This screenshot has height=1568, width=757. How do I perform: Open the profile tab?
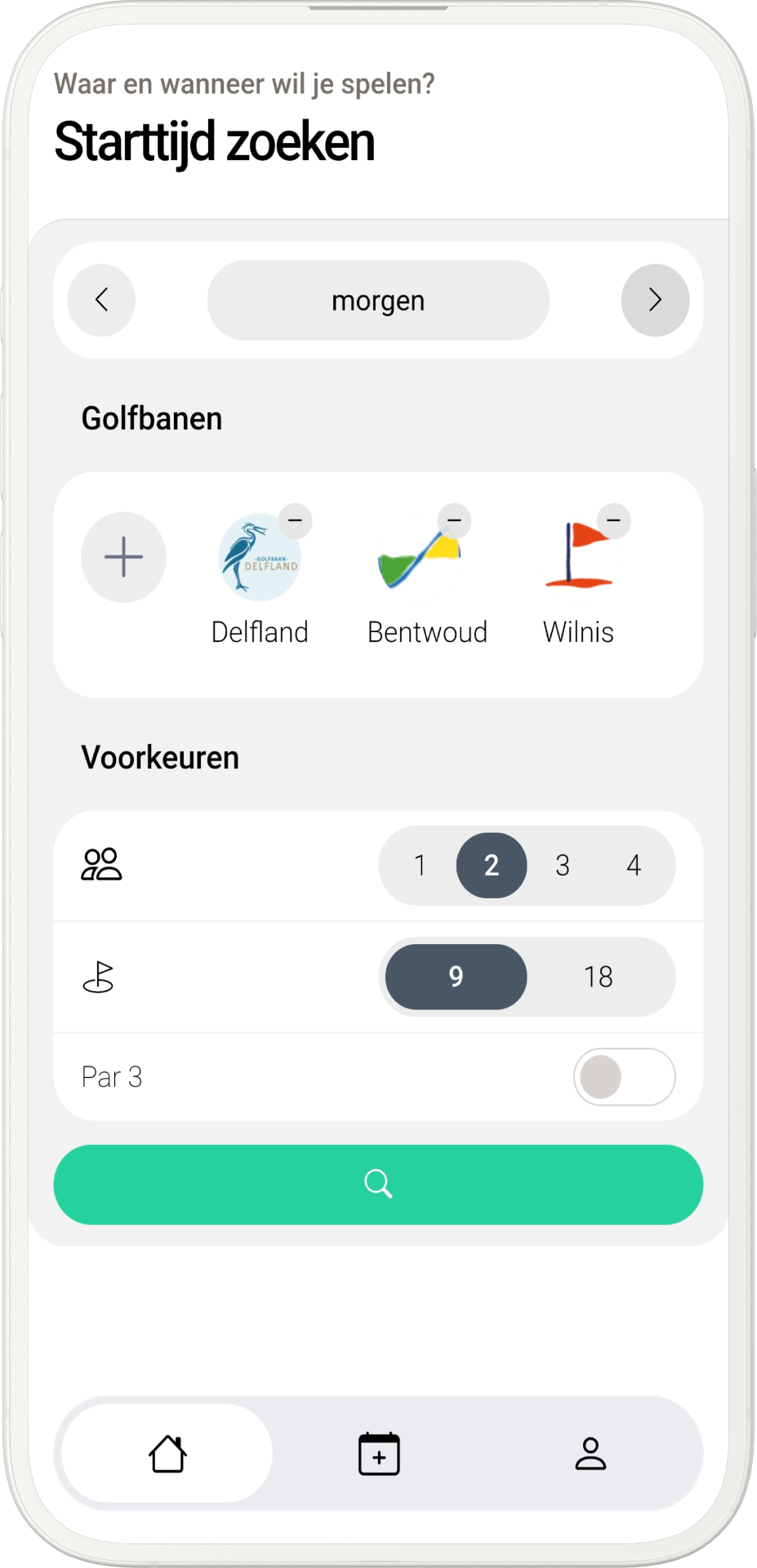coord(590,1454)
